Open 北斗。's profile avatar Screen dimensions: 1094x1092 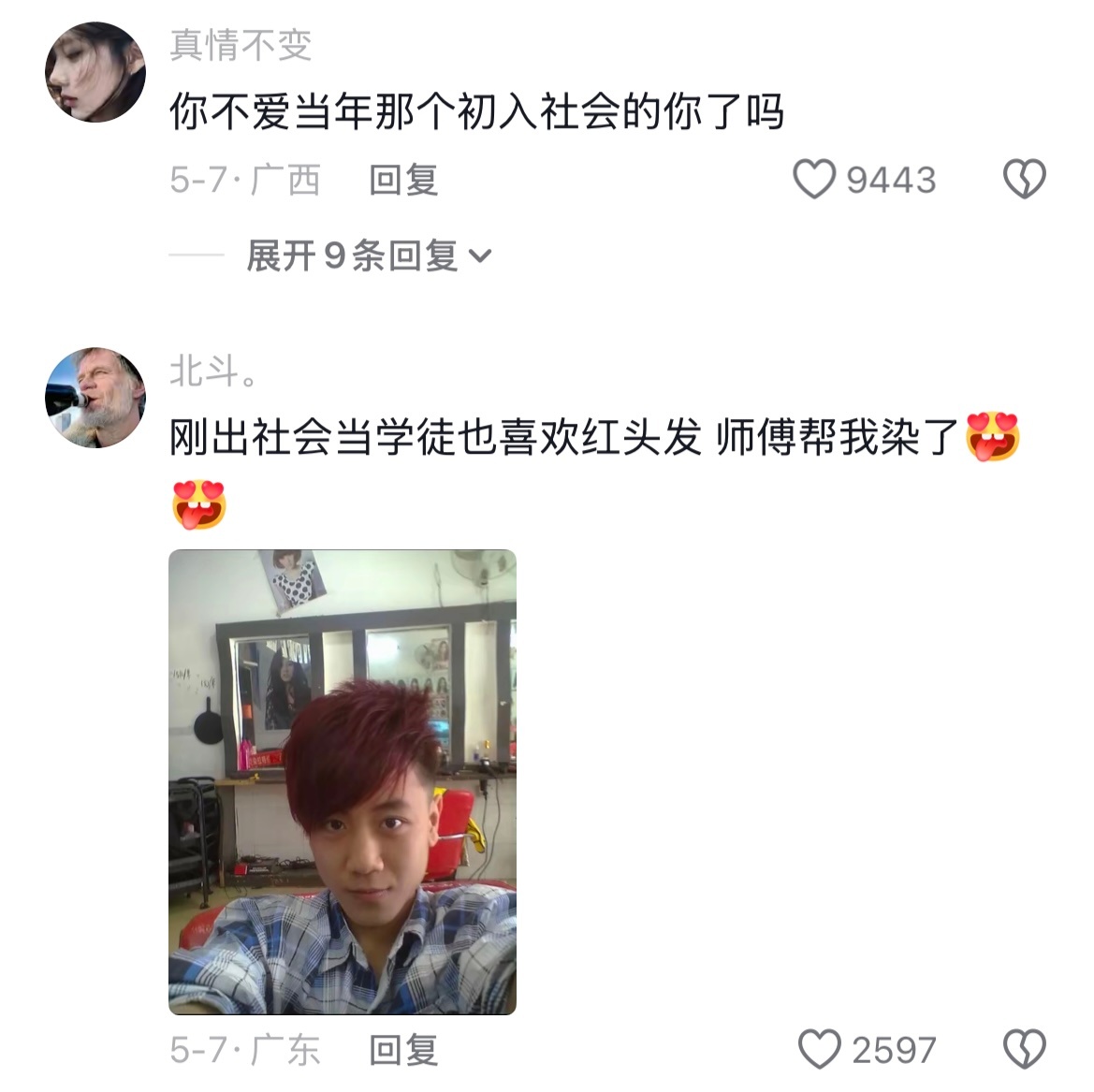coord(95,398)
